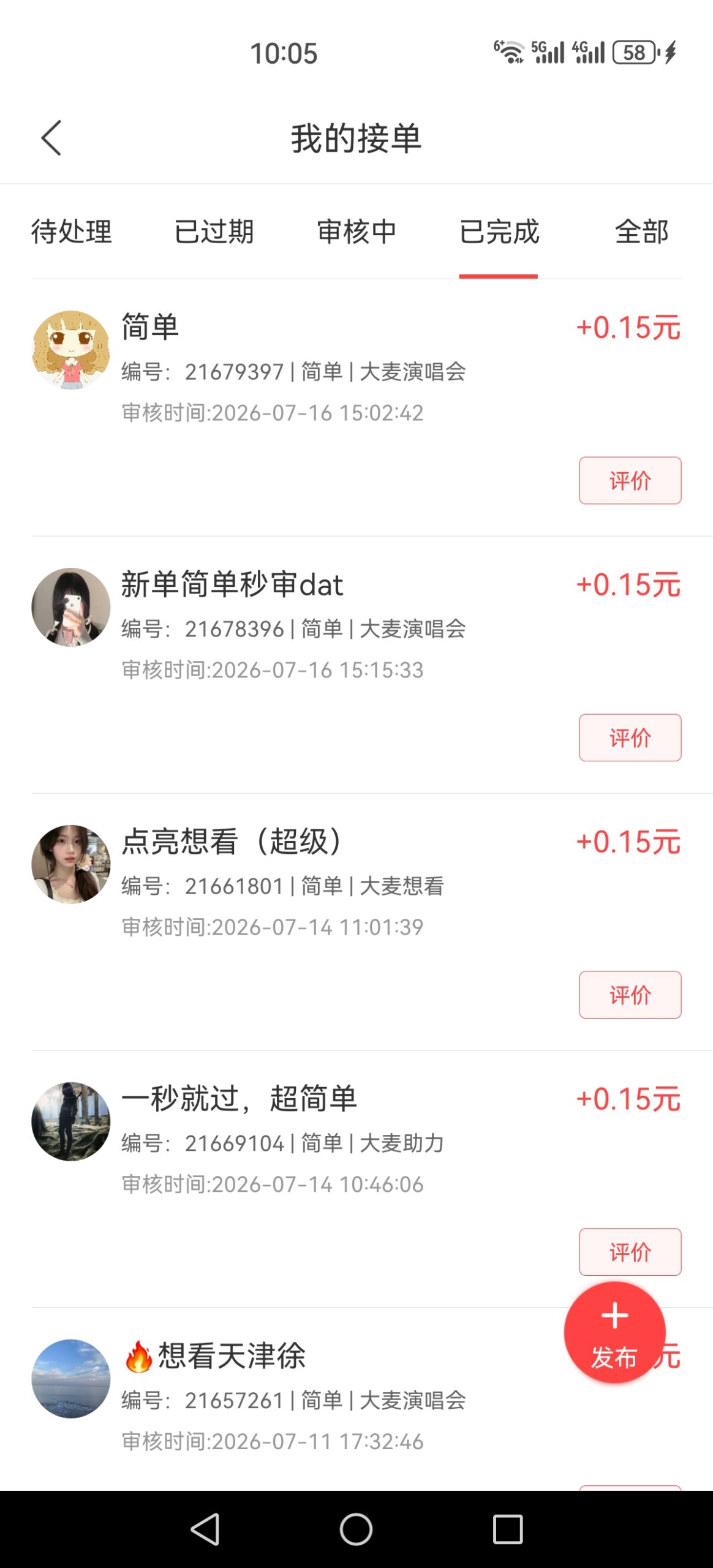
Task: Rate the 点亮想看（超级） order with 评价
Action: coord(630,995)
